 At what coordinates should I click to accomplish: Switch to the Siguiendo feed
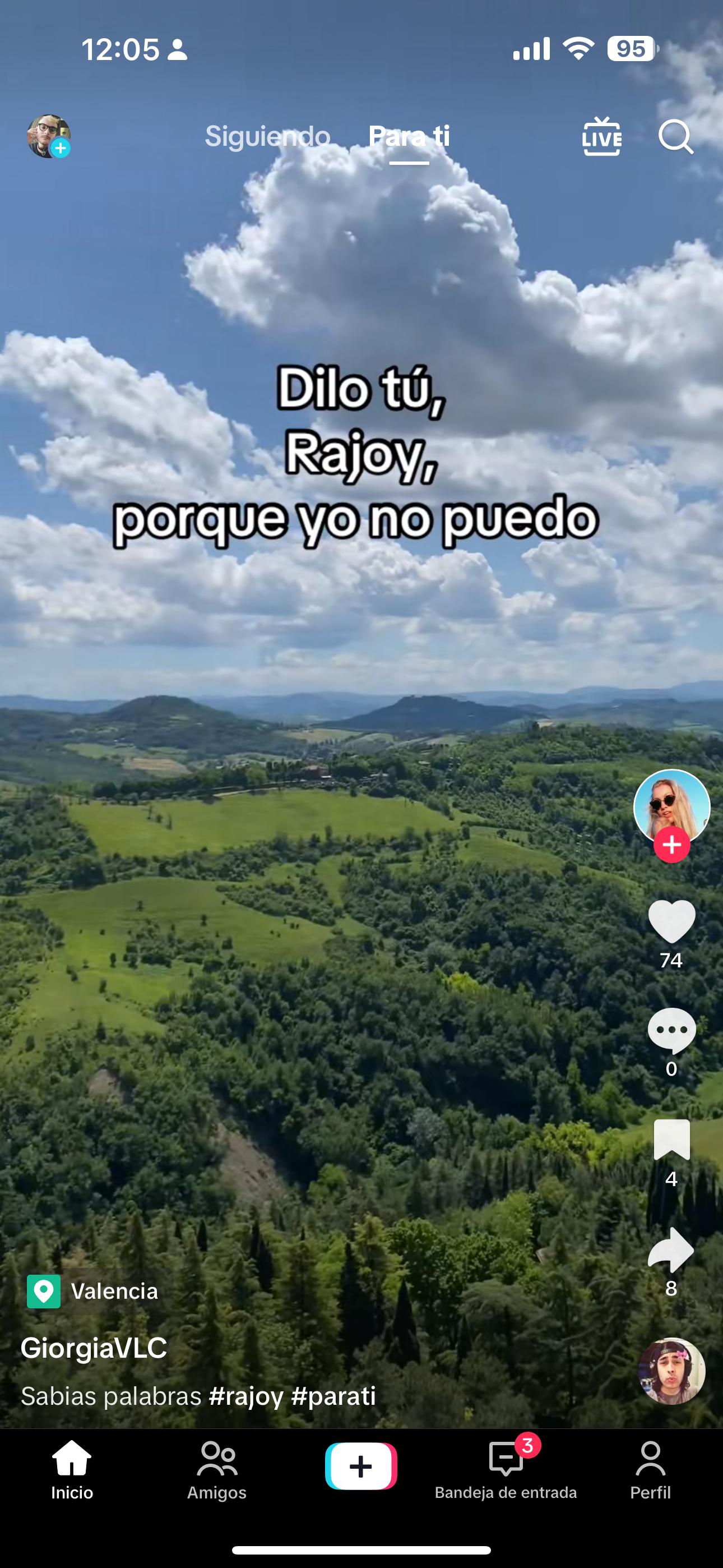267,136
